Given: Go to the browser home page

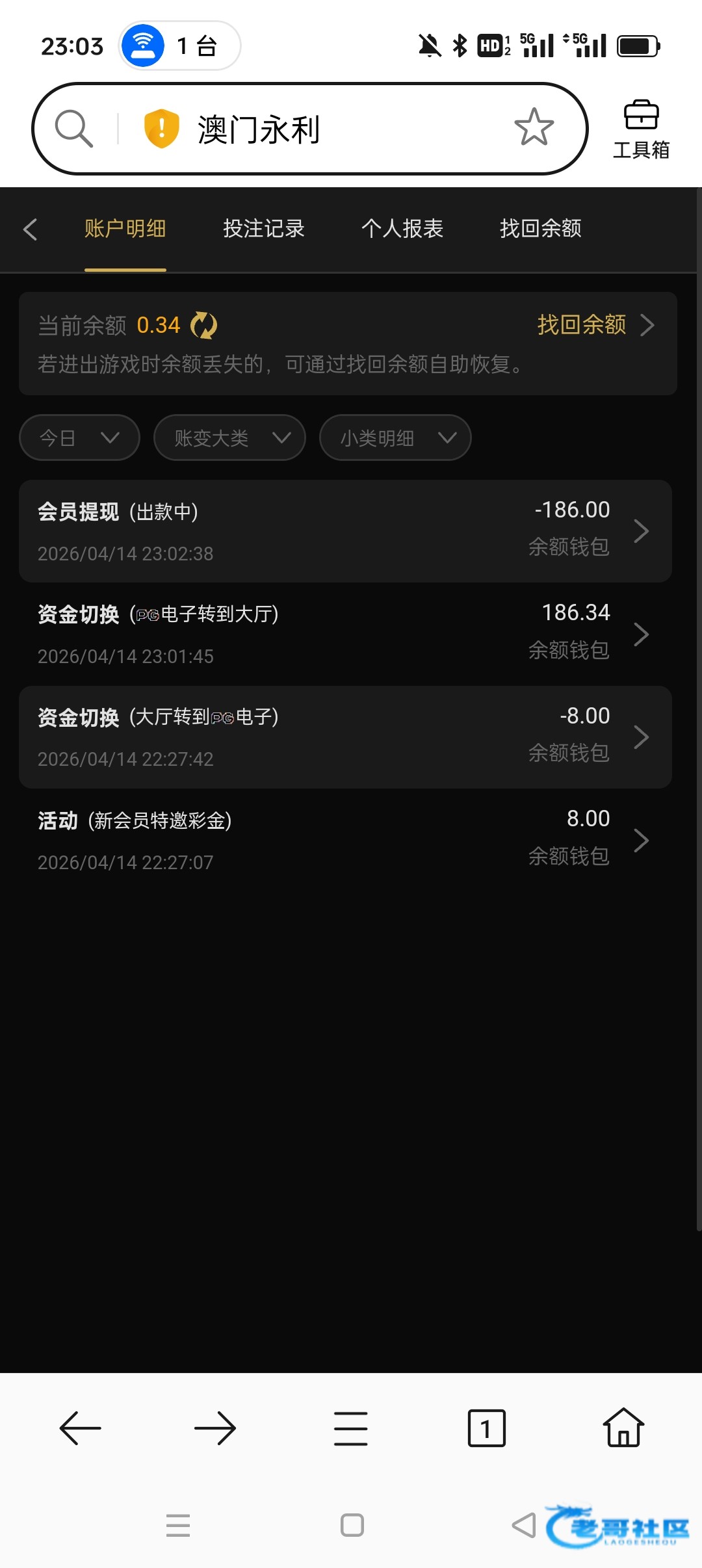Looking at the screenshot, I should [x=623, y=1428].
